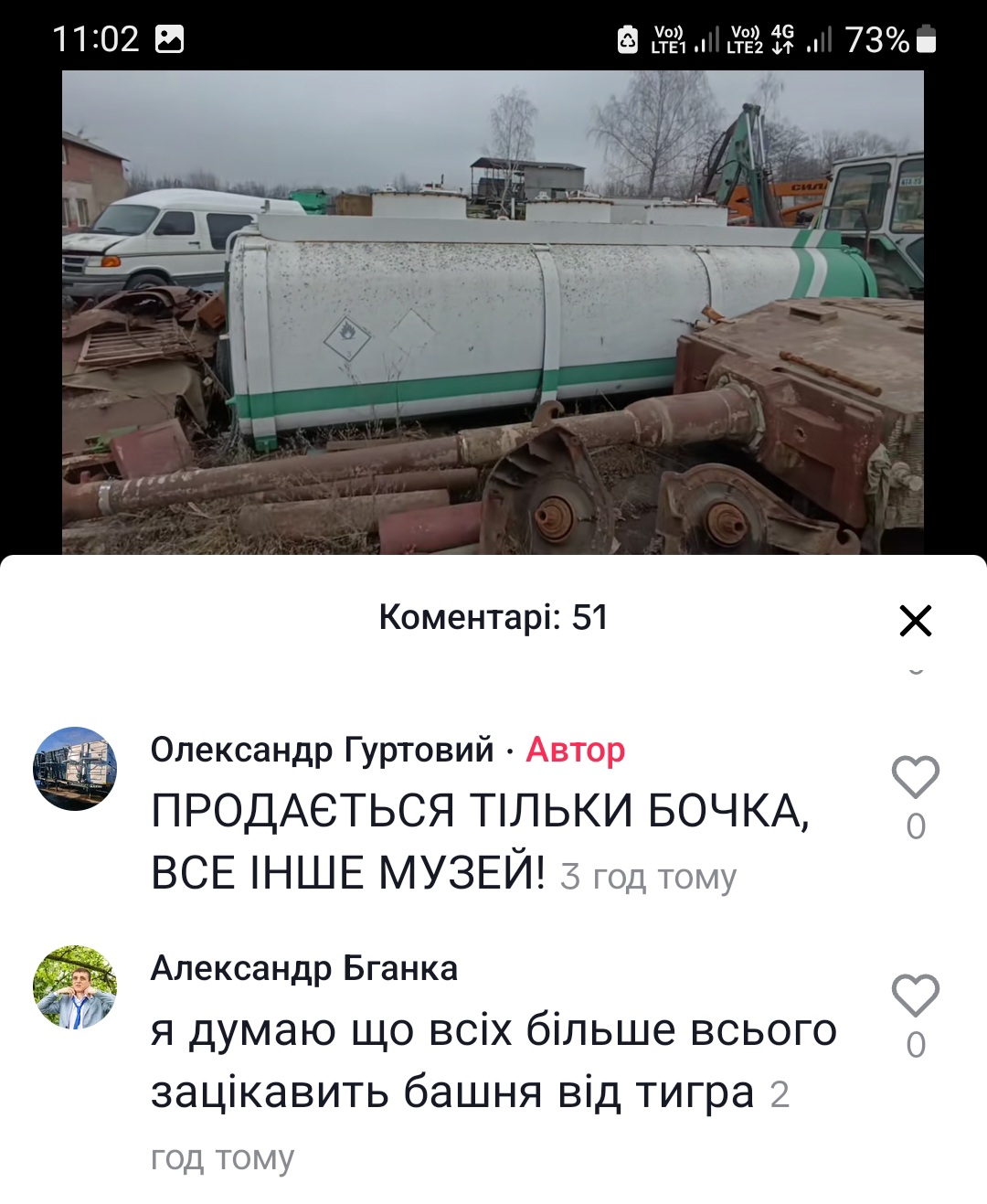Like Олександр Гуртовий's comment
Viewport: 987px width, 1204px height.
click(915, 777)
